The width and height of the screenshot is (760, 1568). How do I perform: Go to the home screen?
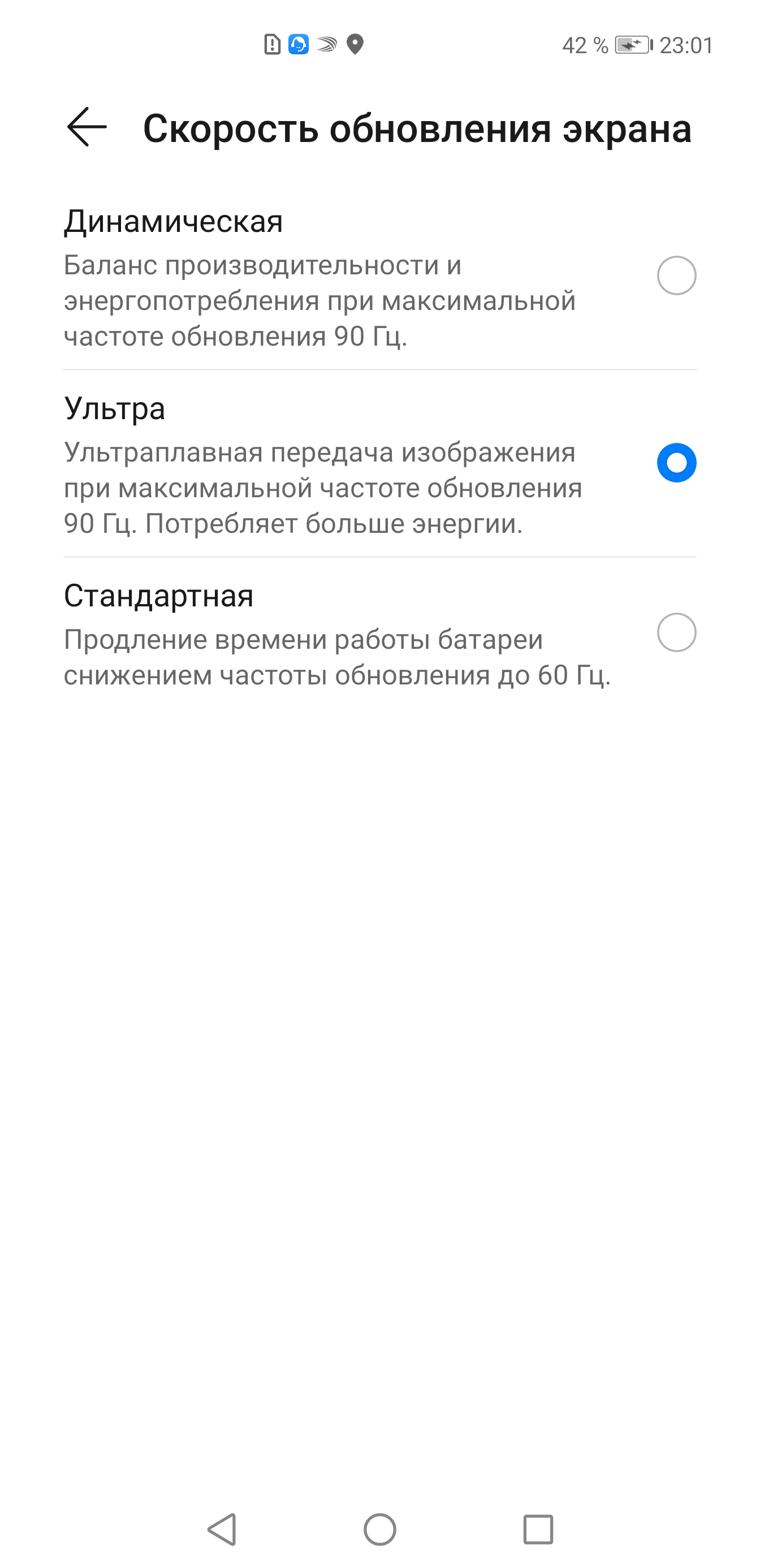379,1529
